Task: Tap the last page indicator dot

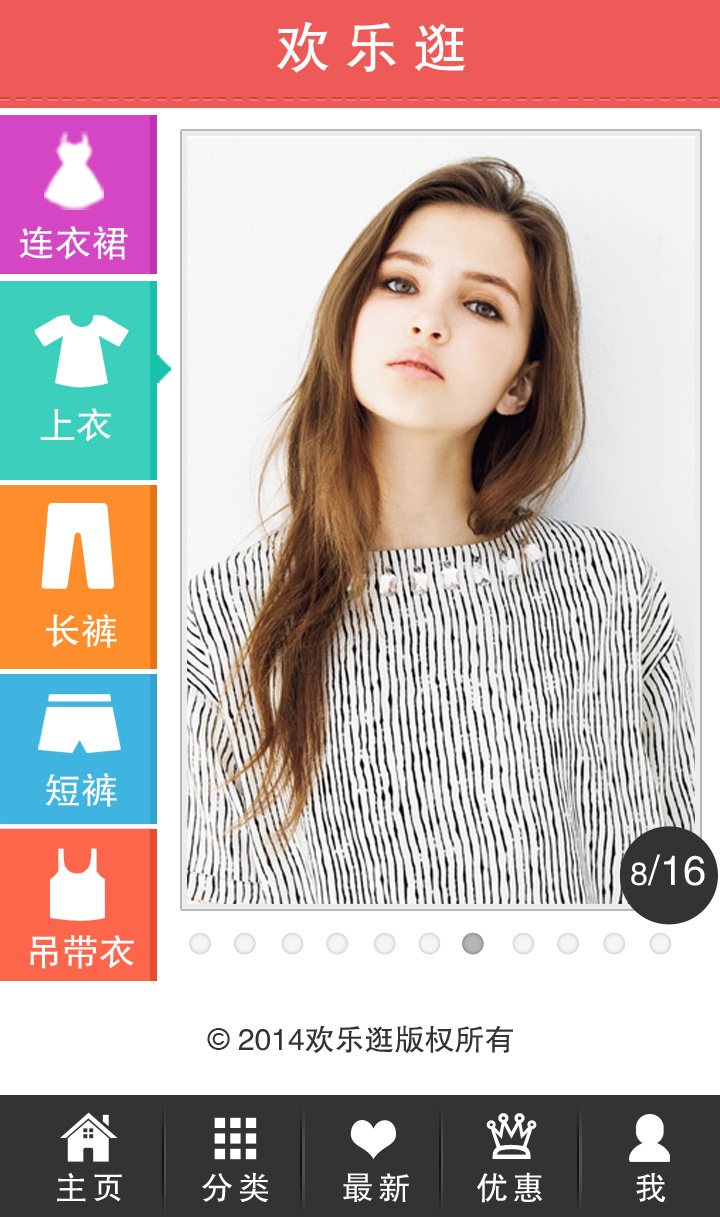Action: (660, 943)
